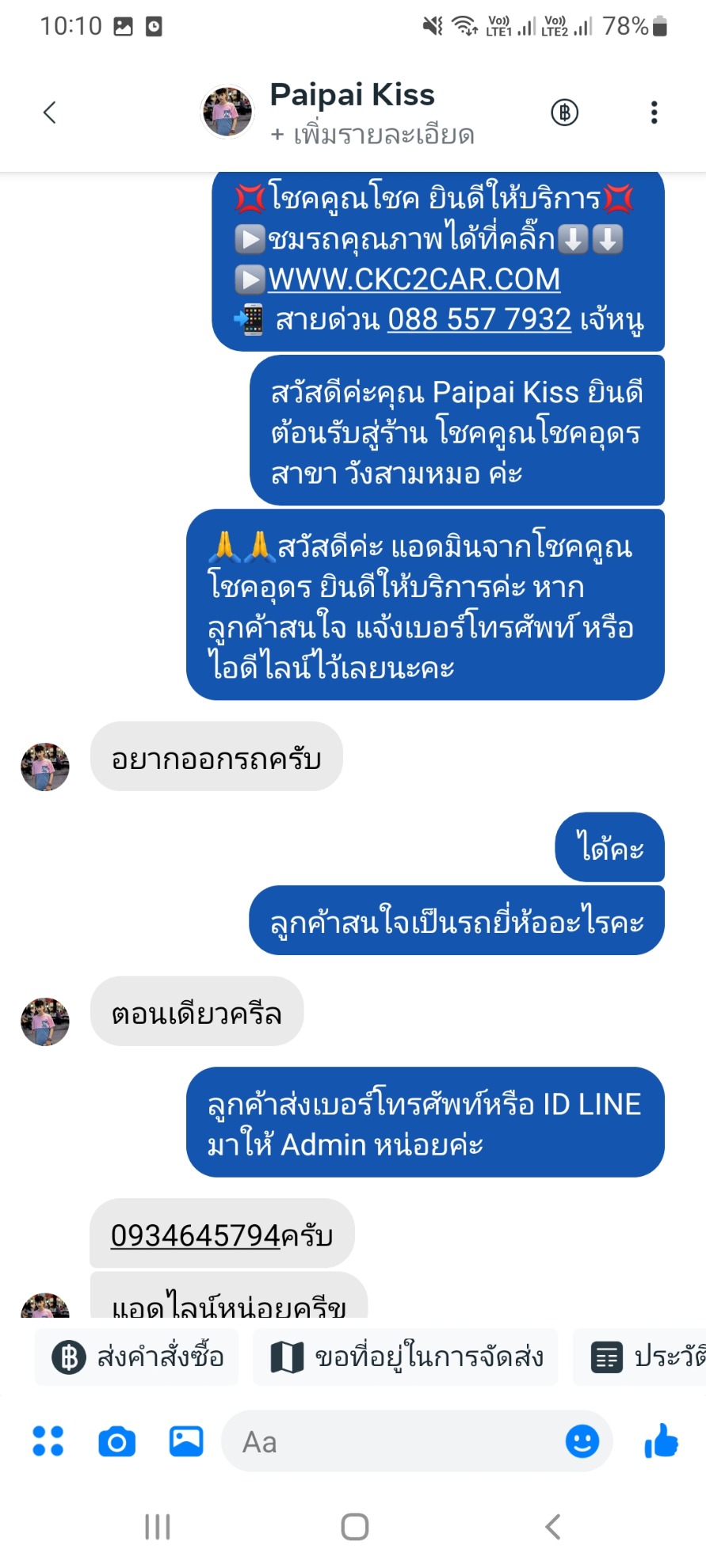
Task: Open the photo gallery picker
Action: tap(186, 1441)
